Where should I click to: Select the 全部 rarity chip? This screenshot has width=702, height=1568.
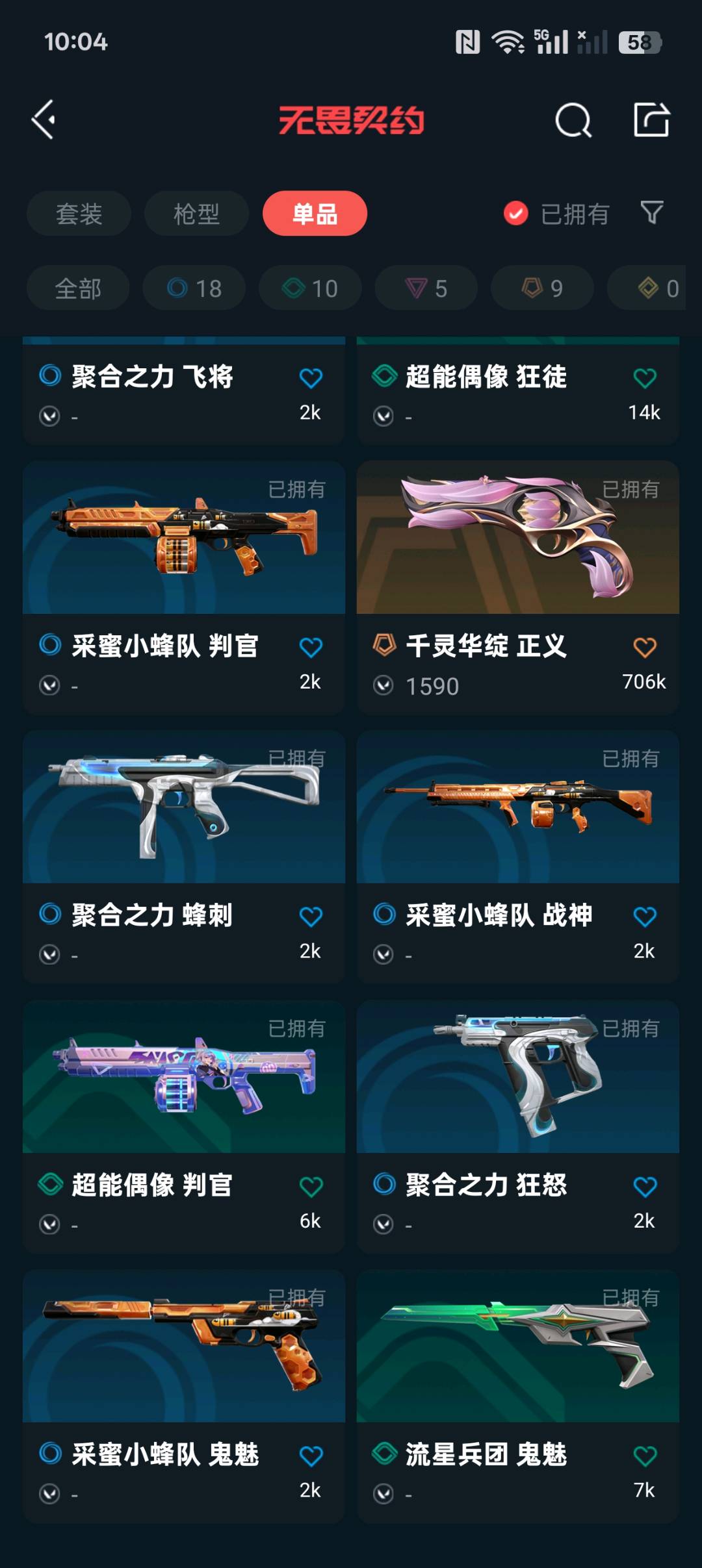pyautogui.click(x=78, y=288)
